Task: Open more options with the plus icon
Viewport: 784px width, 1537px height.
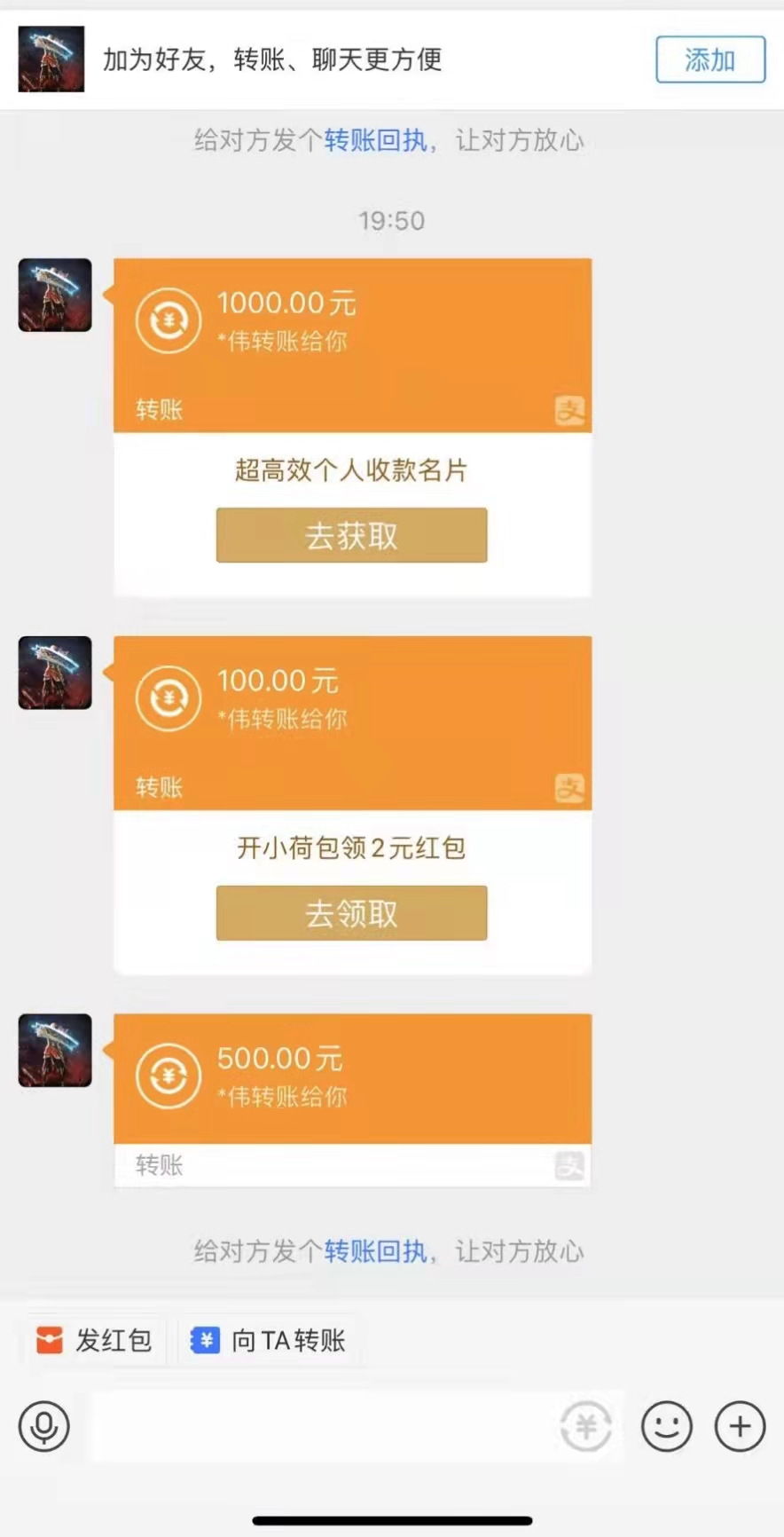Action: tap(740, 1426)
